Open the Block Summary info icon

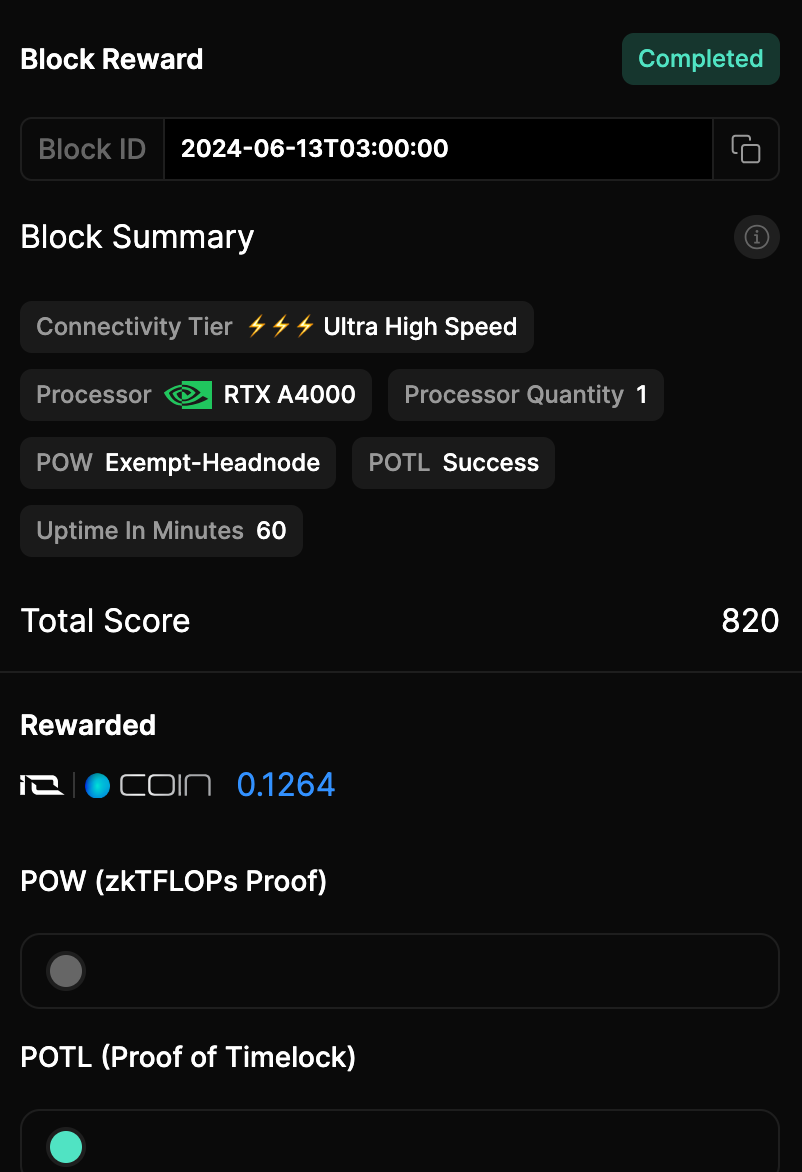[756, 238]
